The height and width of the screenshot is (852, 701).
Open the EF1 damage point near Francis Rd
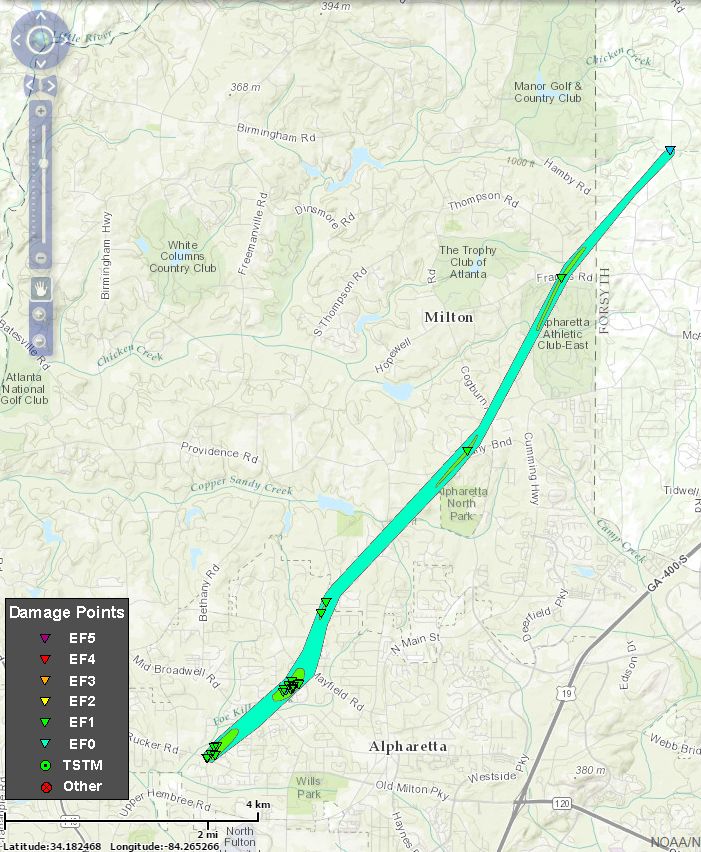[563, 278]
